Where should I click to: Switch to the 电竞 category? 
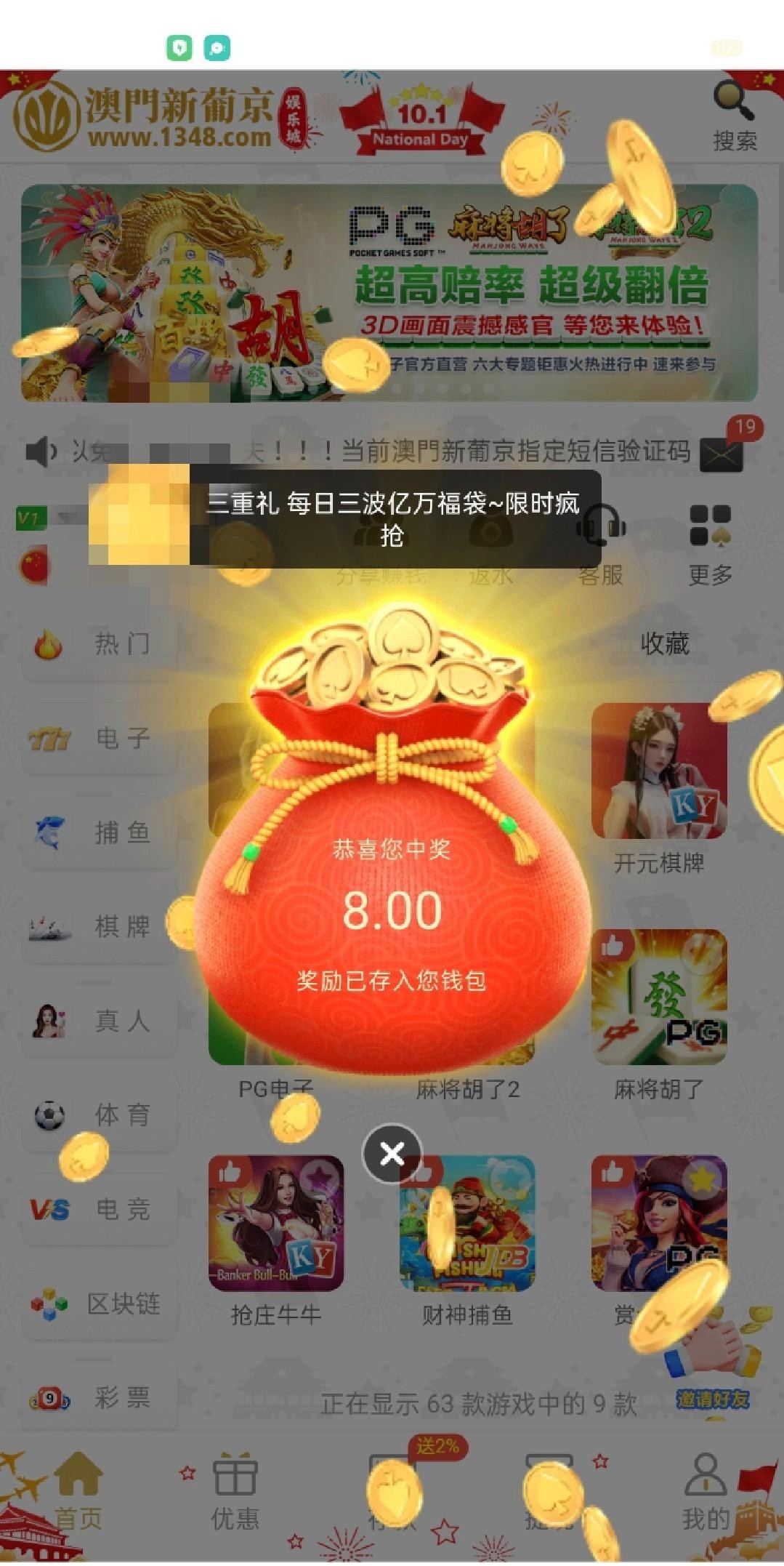tap(100, 1210)
